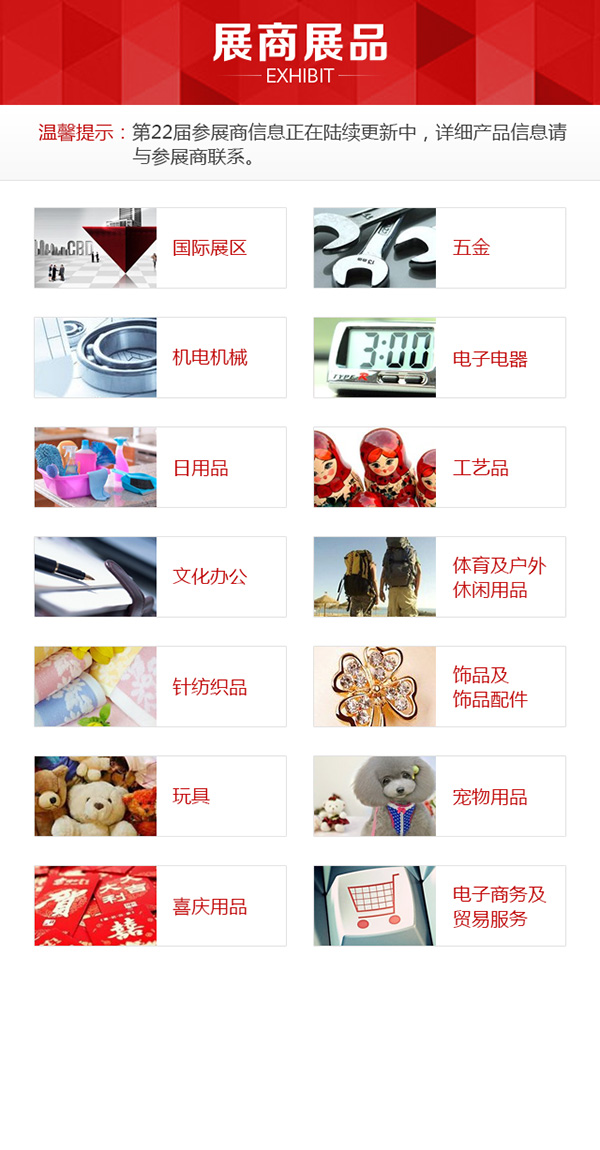The image size is (600, 1150).
Task: Open the 喜庆用品 category
Action: [160, 906]
